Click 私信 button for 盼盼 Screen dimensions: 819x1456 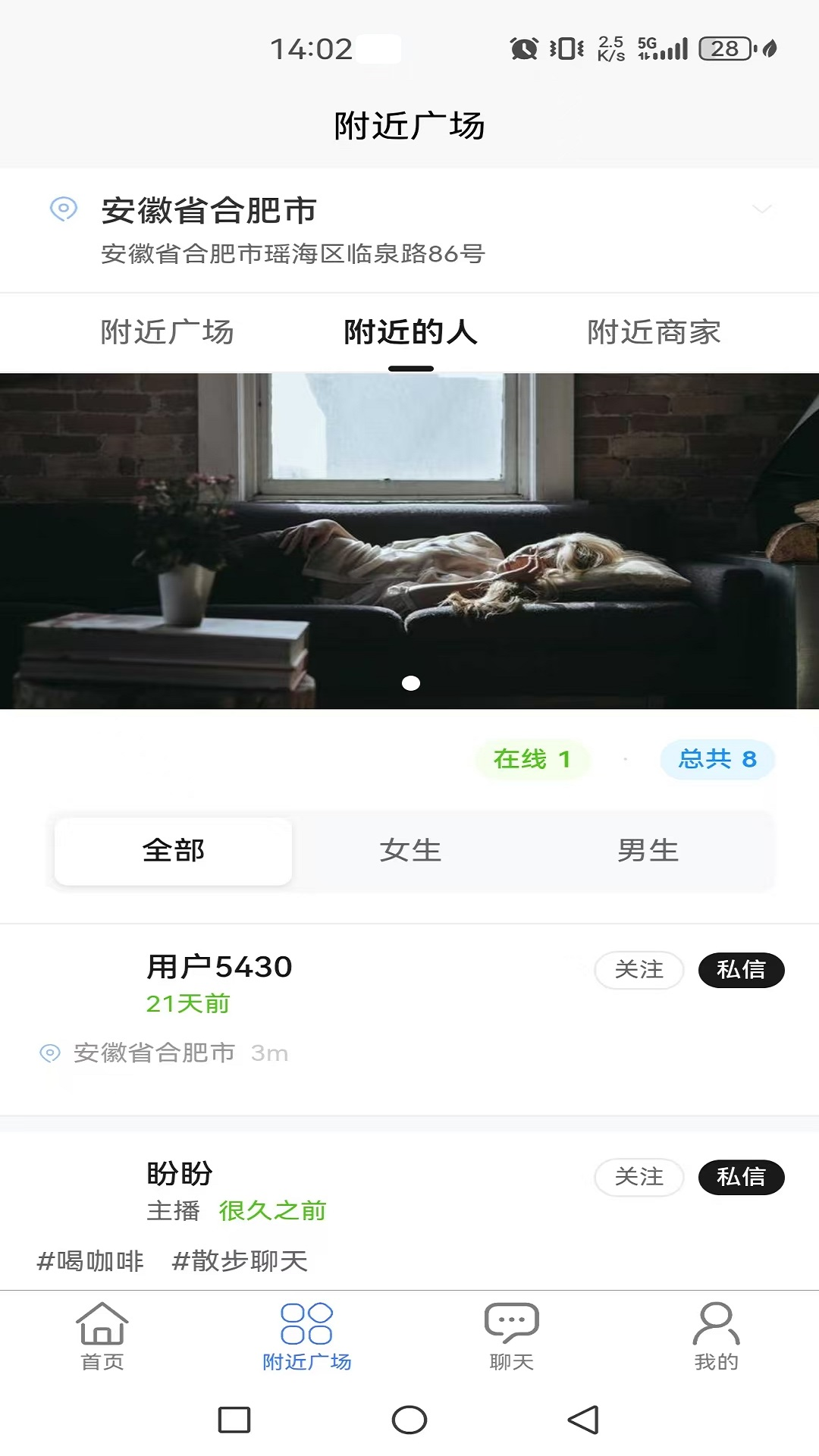click(742, 1178)
